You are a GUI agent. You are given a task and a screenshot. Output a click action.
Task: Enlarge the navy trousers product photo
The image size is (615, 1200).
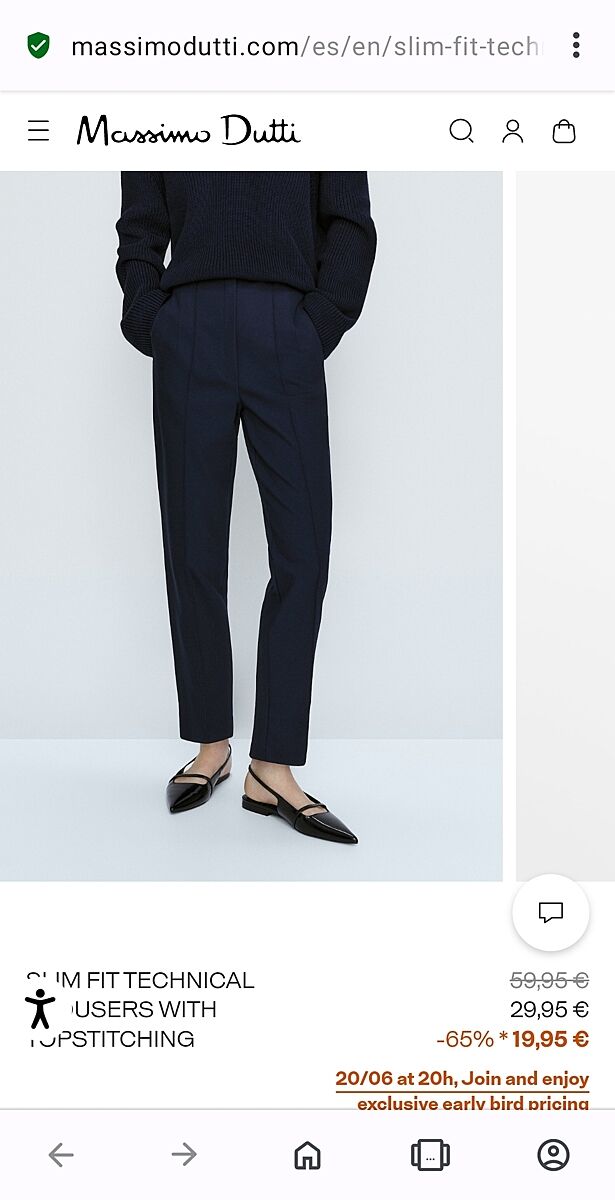coord(250,520)
